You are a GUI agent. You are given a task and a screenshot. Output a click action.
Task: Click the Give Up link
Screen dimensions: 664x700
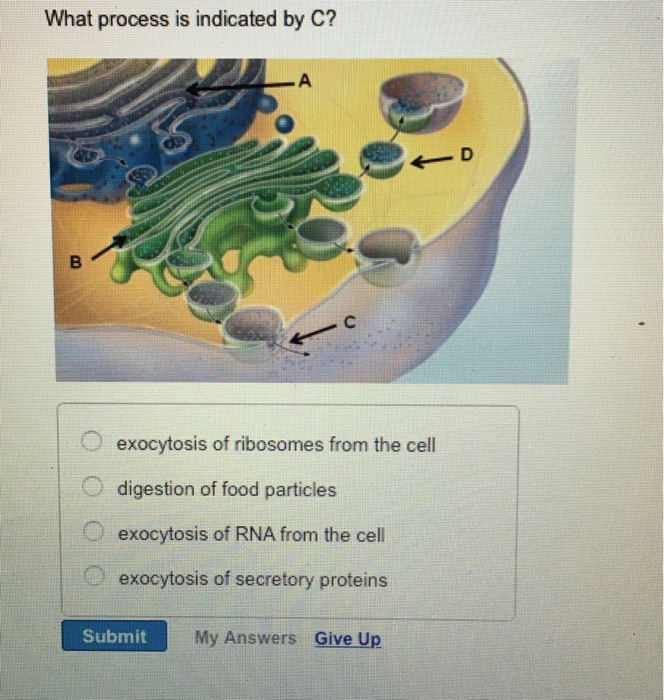point(347,638)
